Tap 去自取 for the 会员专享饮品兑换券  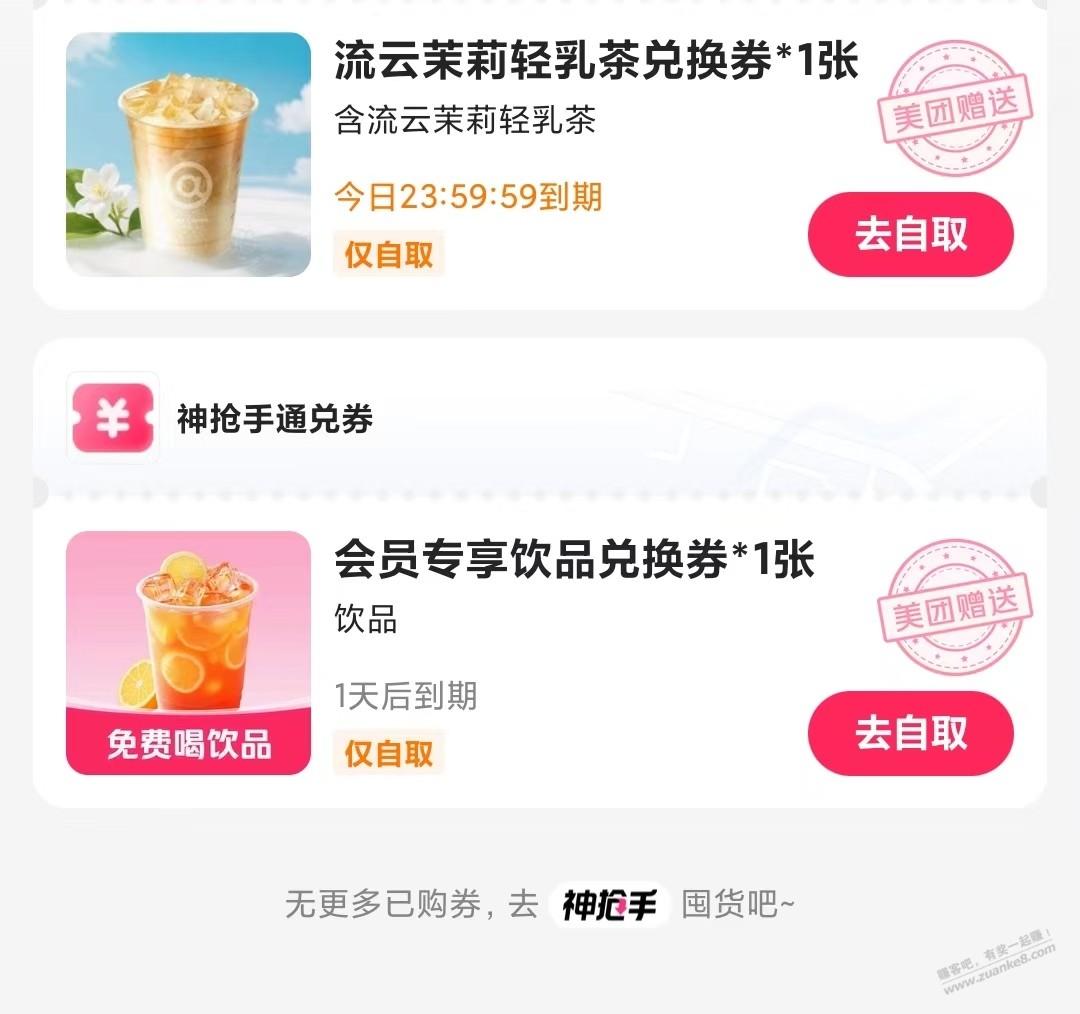coord(910,733)
